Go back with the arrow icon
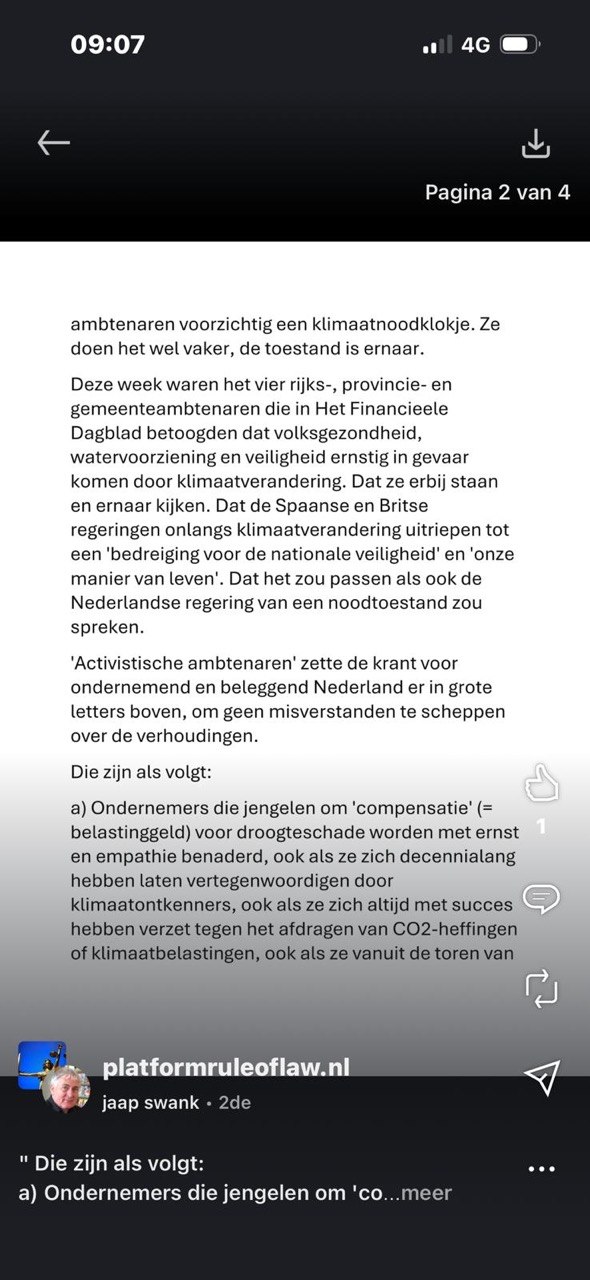This screenshot has width=590, height=1280. tap(54, 143)
